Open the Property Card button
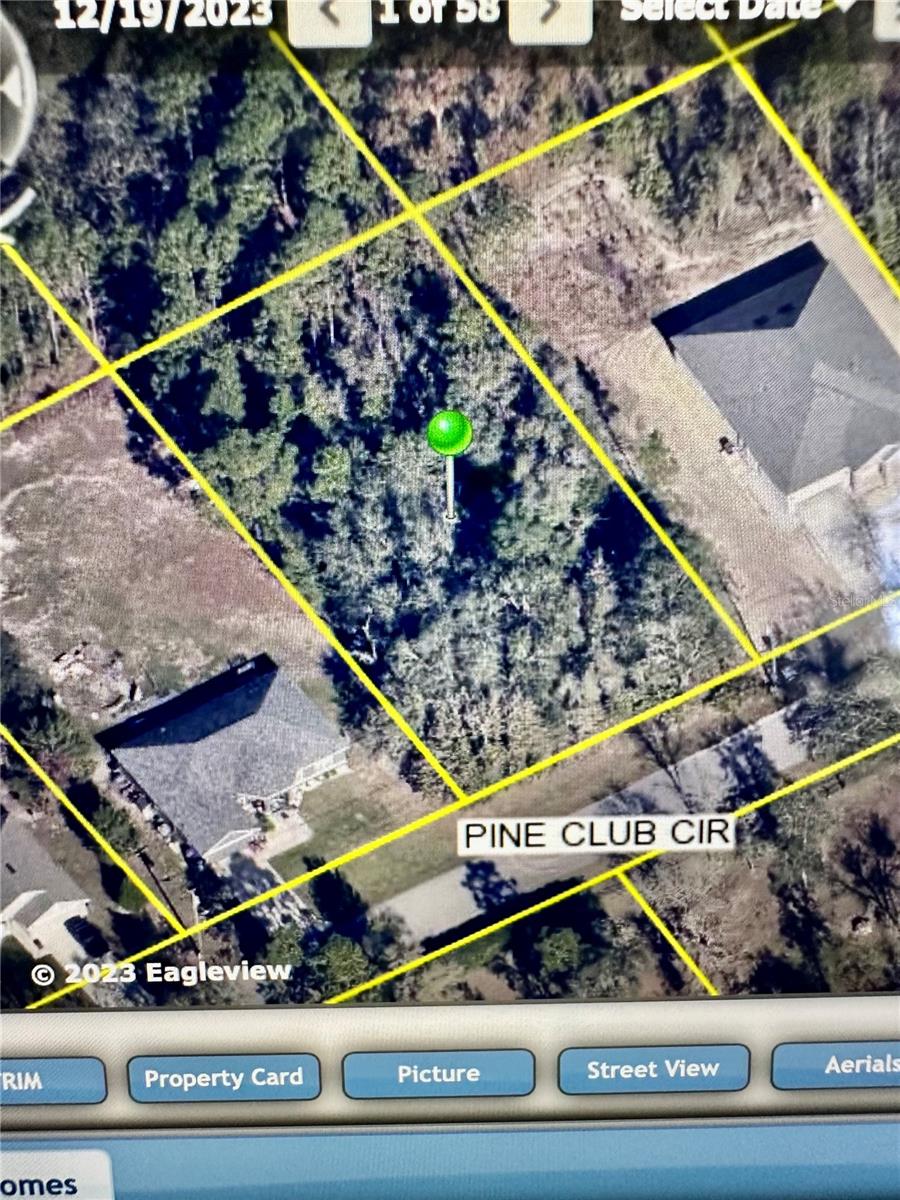This screenshot has width=900, height=1200. pos(224,1078)
